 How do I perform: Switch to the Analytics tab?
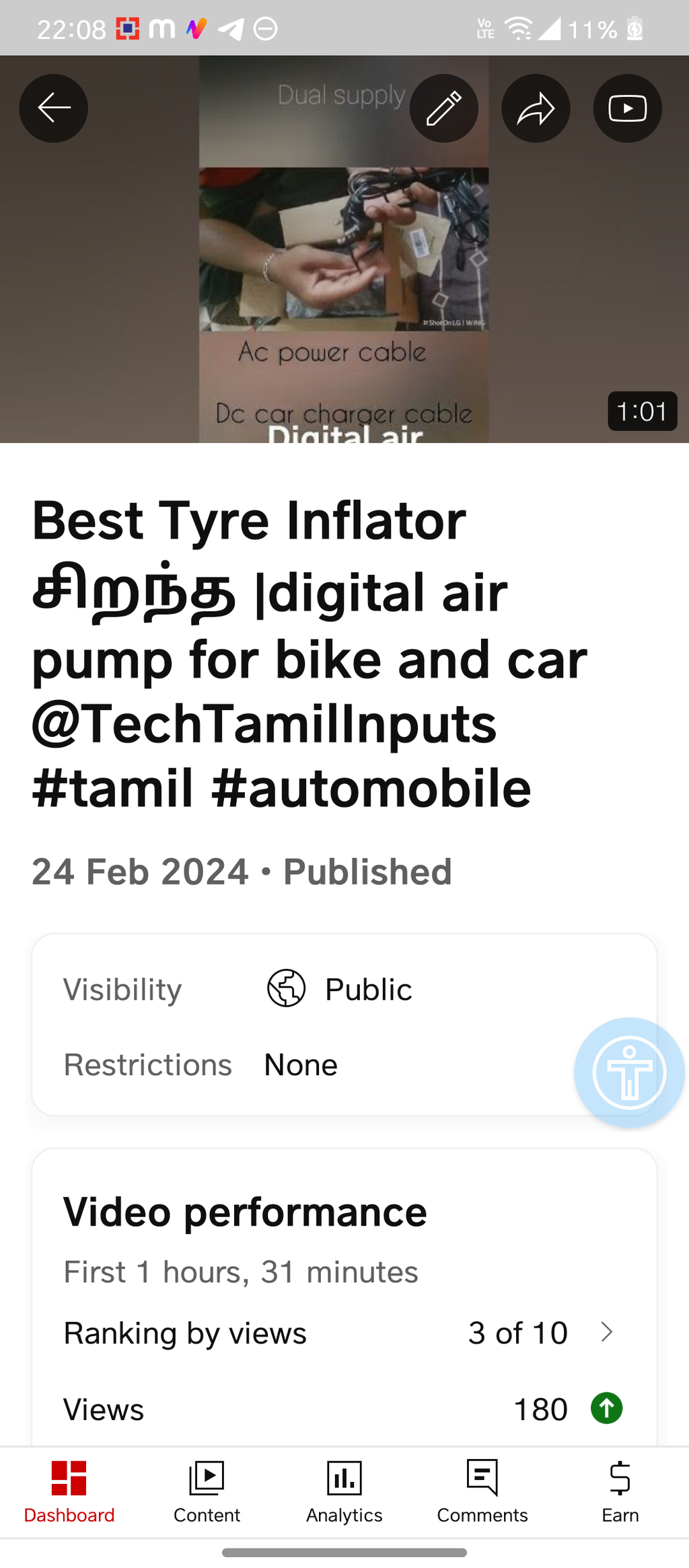point(344,1492)
